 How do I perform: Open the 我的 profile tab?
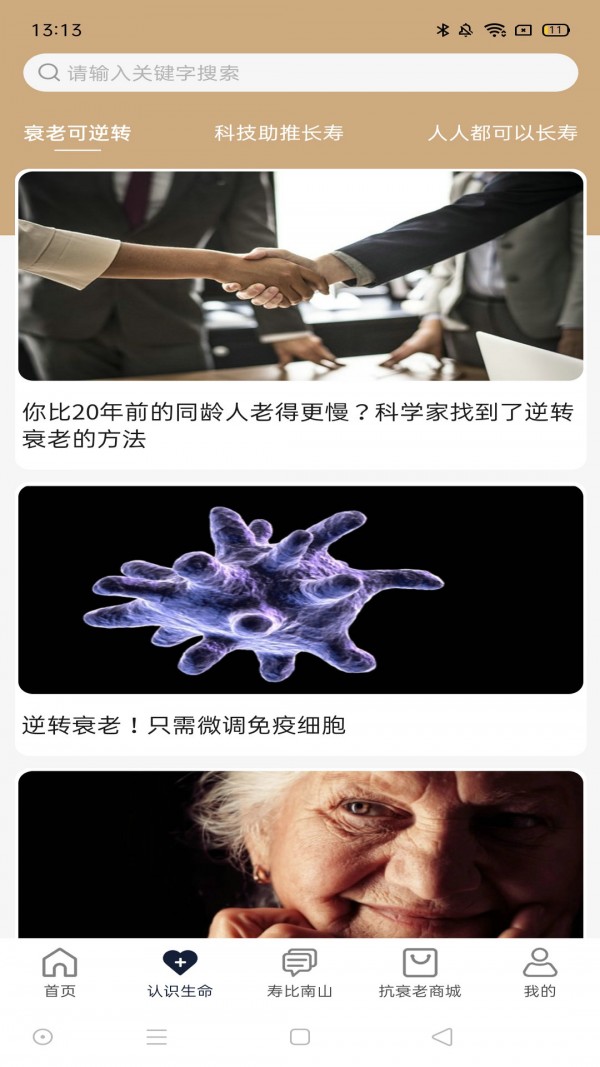[x=540, y=974]
